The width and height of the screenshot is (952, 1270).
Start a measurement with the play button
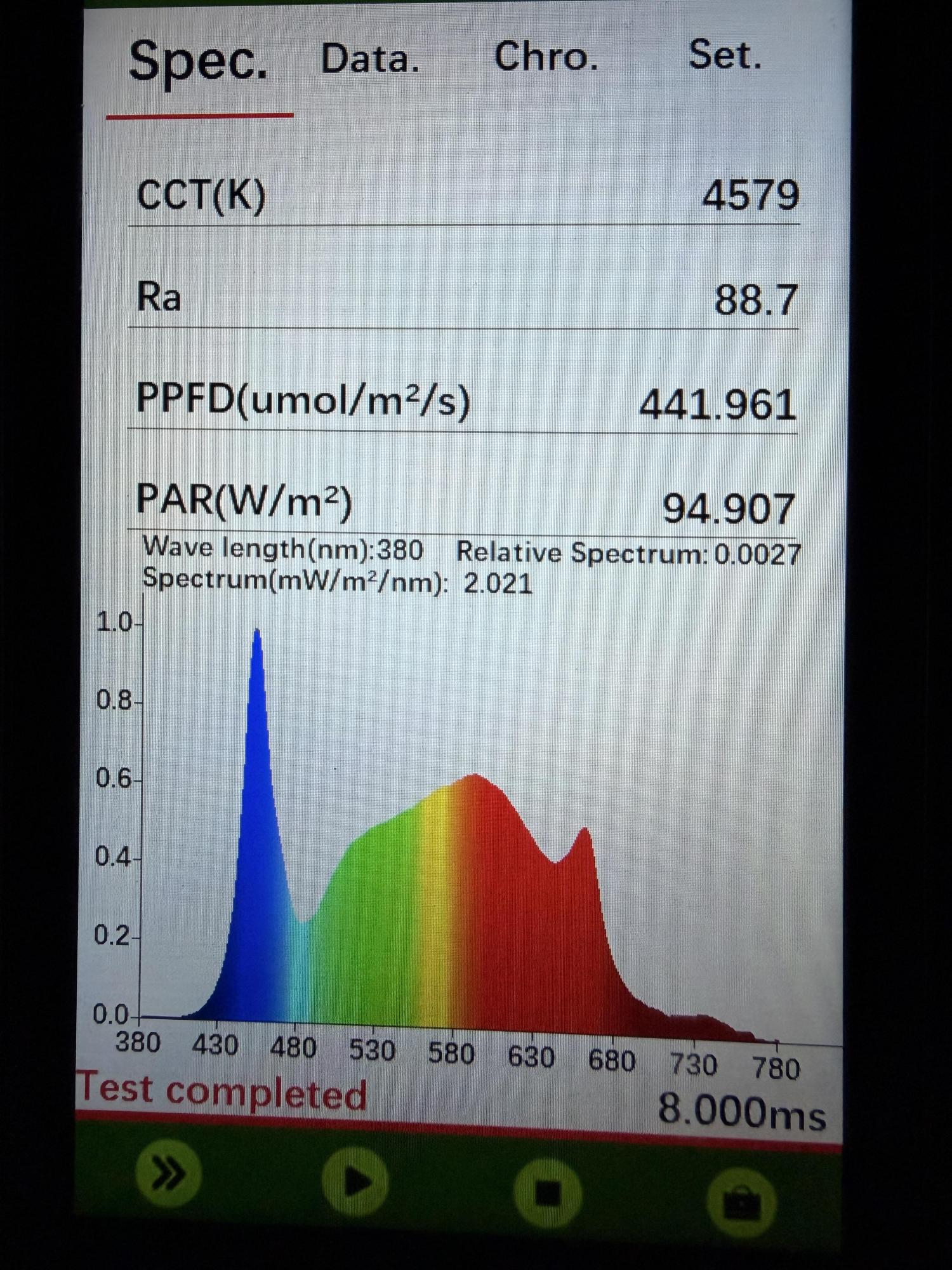pyautogui.click(x=356, y=1182)
